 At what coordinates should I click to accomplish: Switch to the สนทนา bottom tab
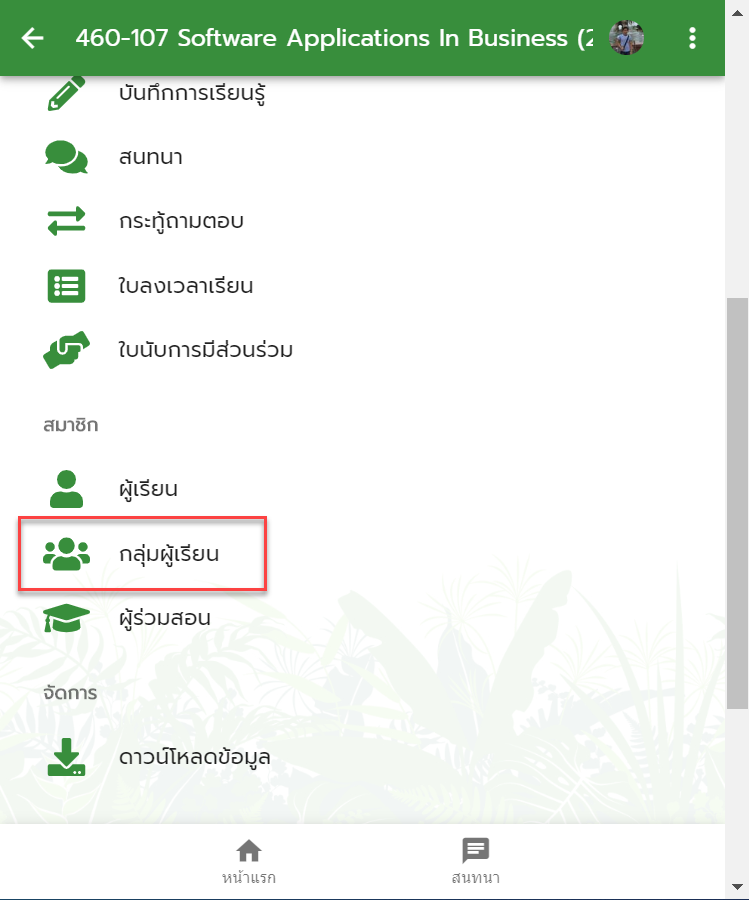coord(475,862)
